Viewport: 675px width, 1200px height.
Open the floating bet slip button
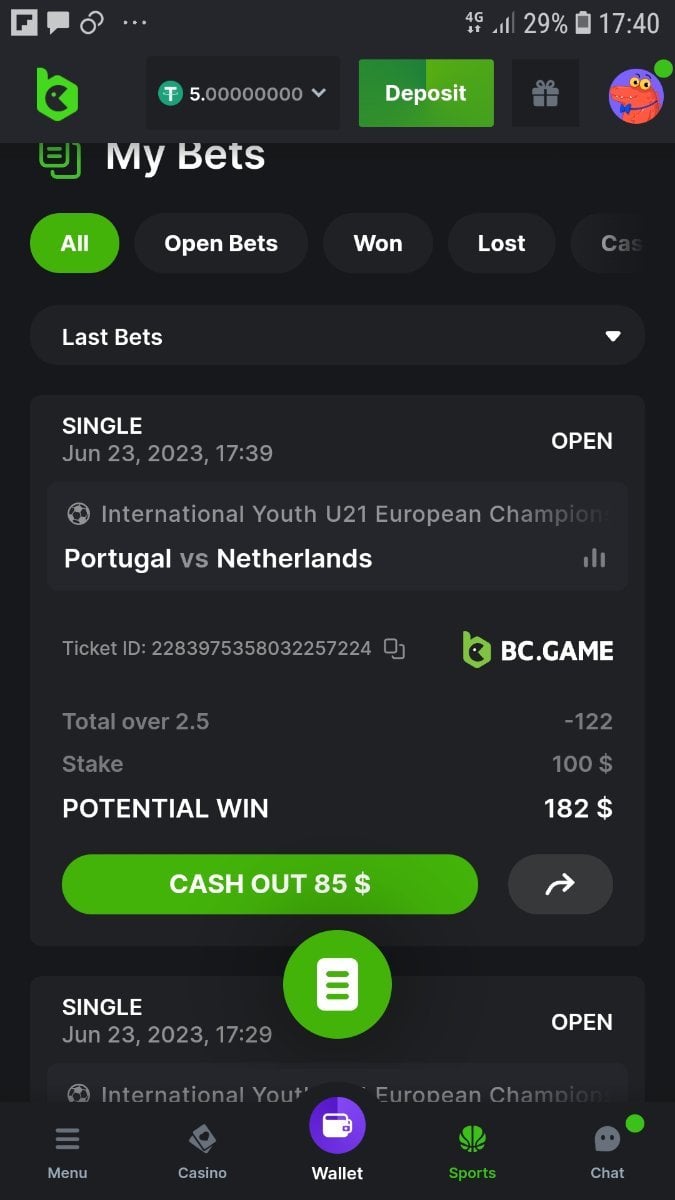click(337, 985)
